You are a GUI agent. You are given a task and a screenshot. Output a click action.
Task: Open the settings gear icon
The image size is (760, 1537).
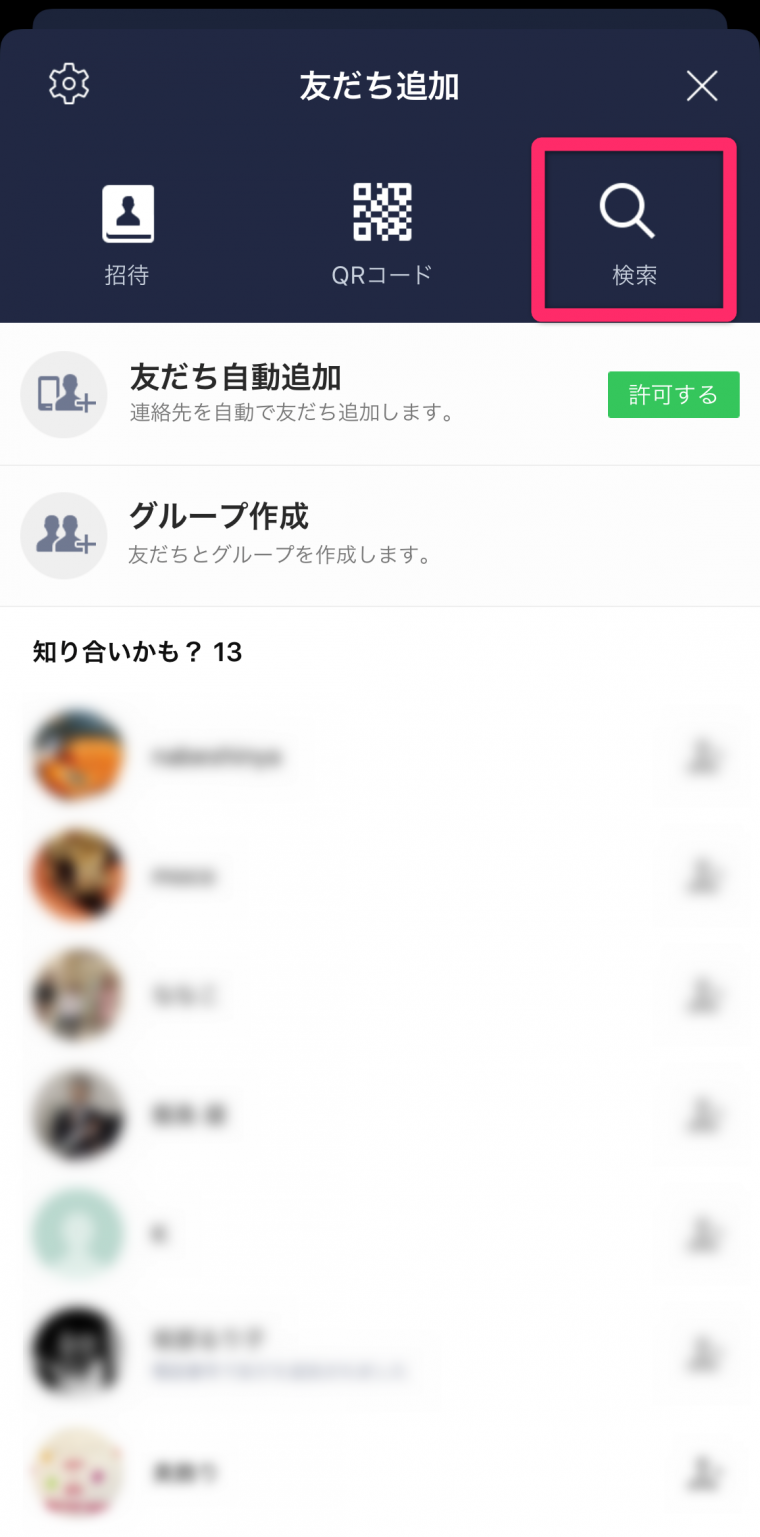(x=69, y=84)
